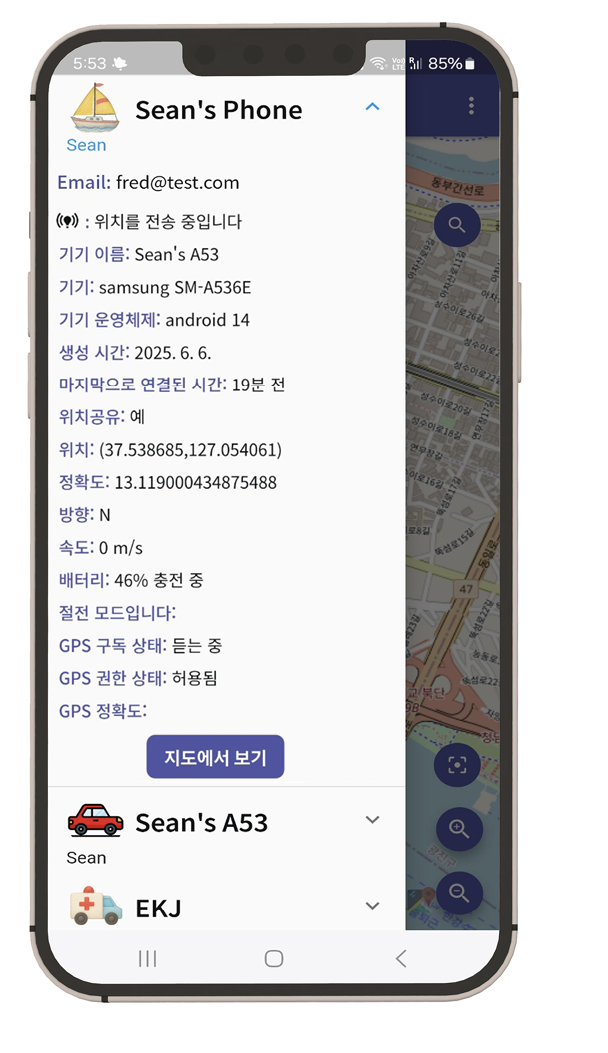
Task: Zoom in on the map
Action: [x=459, y=828]
